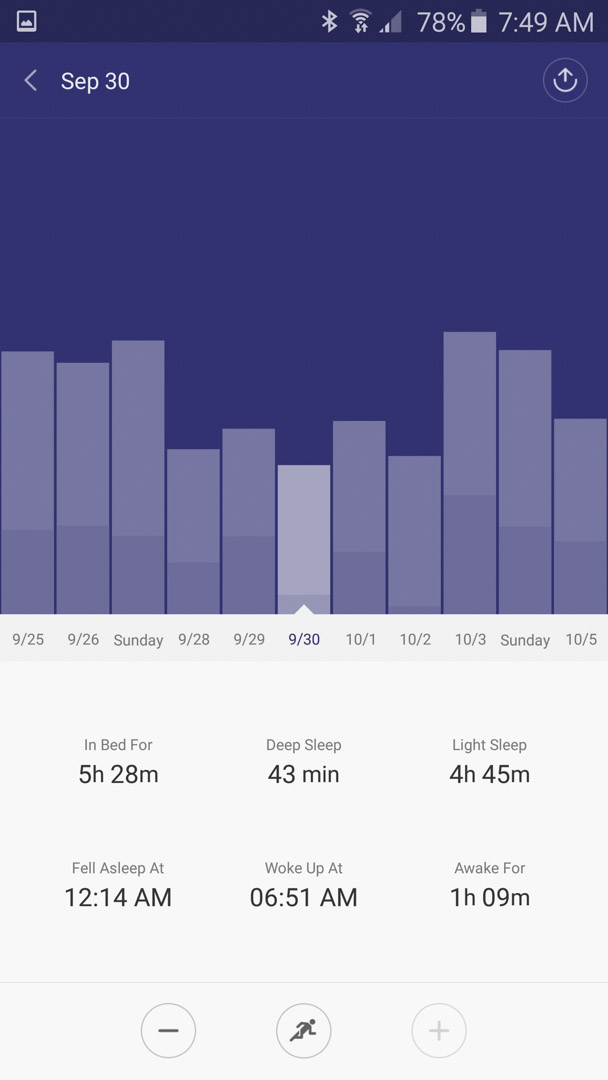Select the 10/3 sleep bar

click(x=470, y=472)
